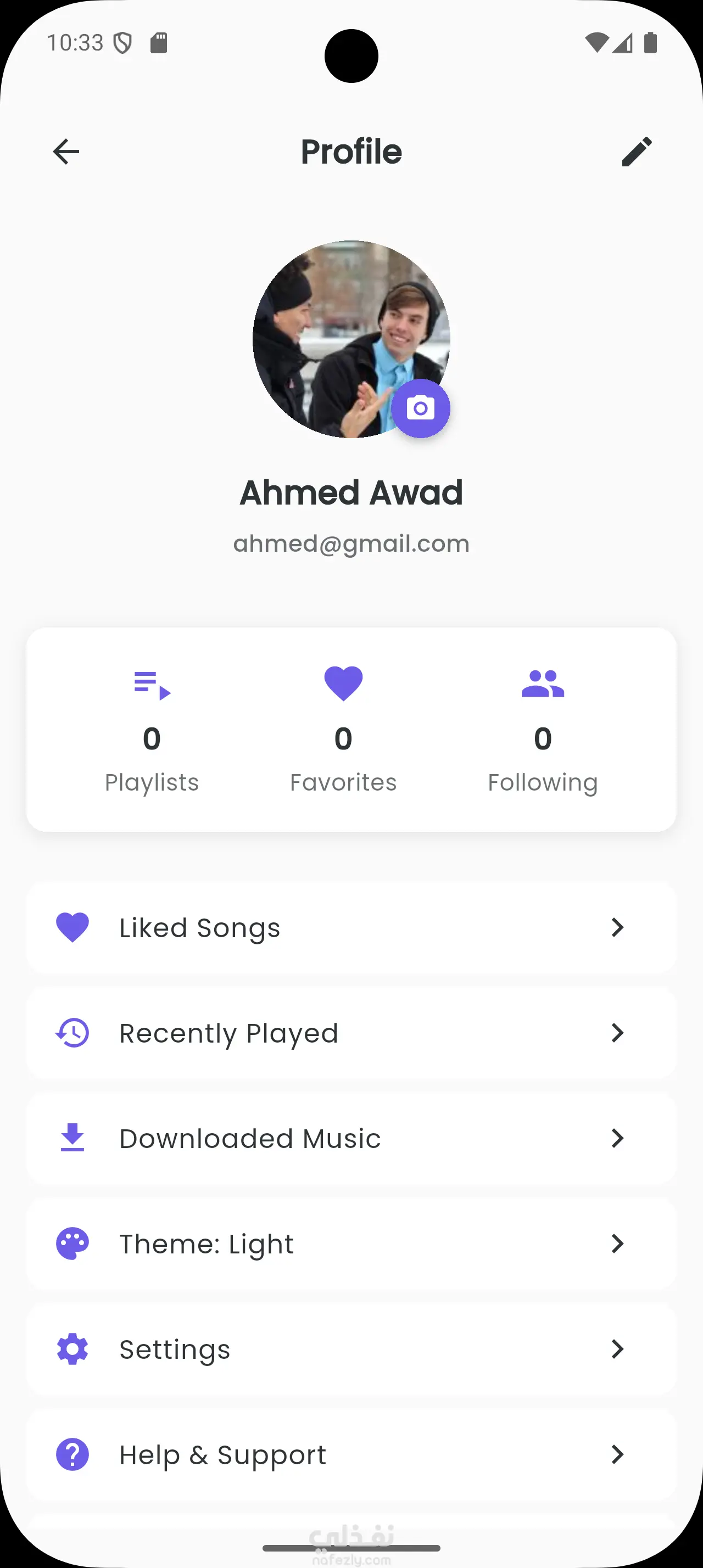Open Downloaded Music
This screenshot has height=1568, width=703.
[351, 1138]
